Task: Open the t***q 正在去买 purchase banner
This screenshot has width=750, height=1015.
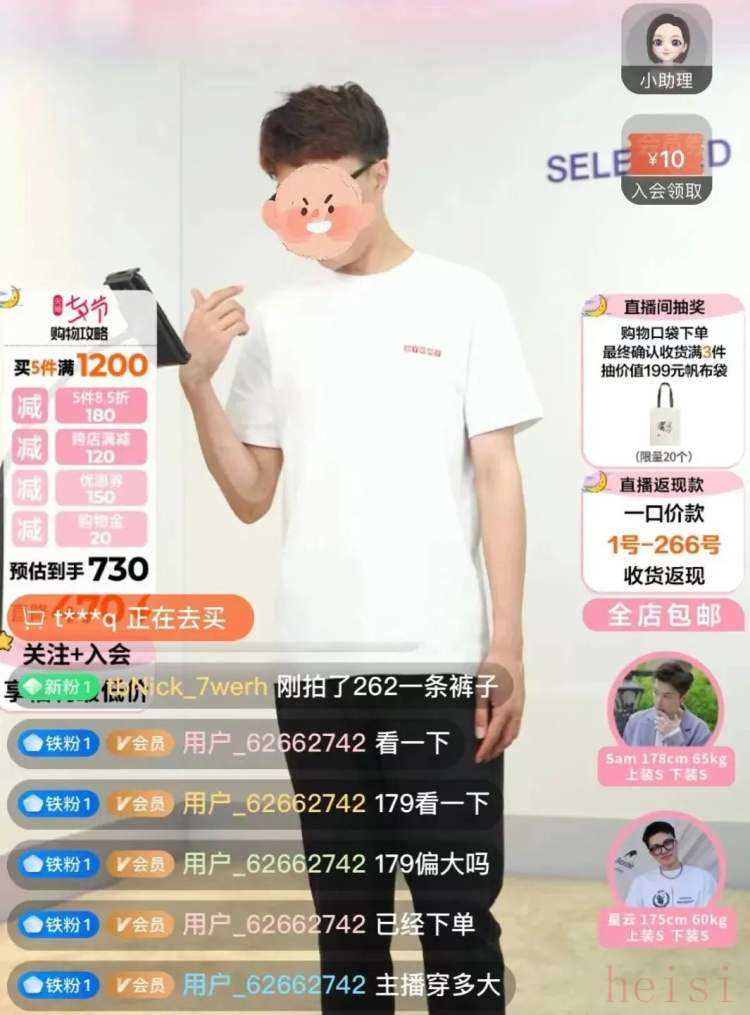Action: (128, 618)
